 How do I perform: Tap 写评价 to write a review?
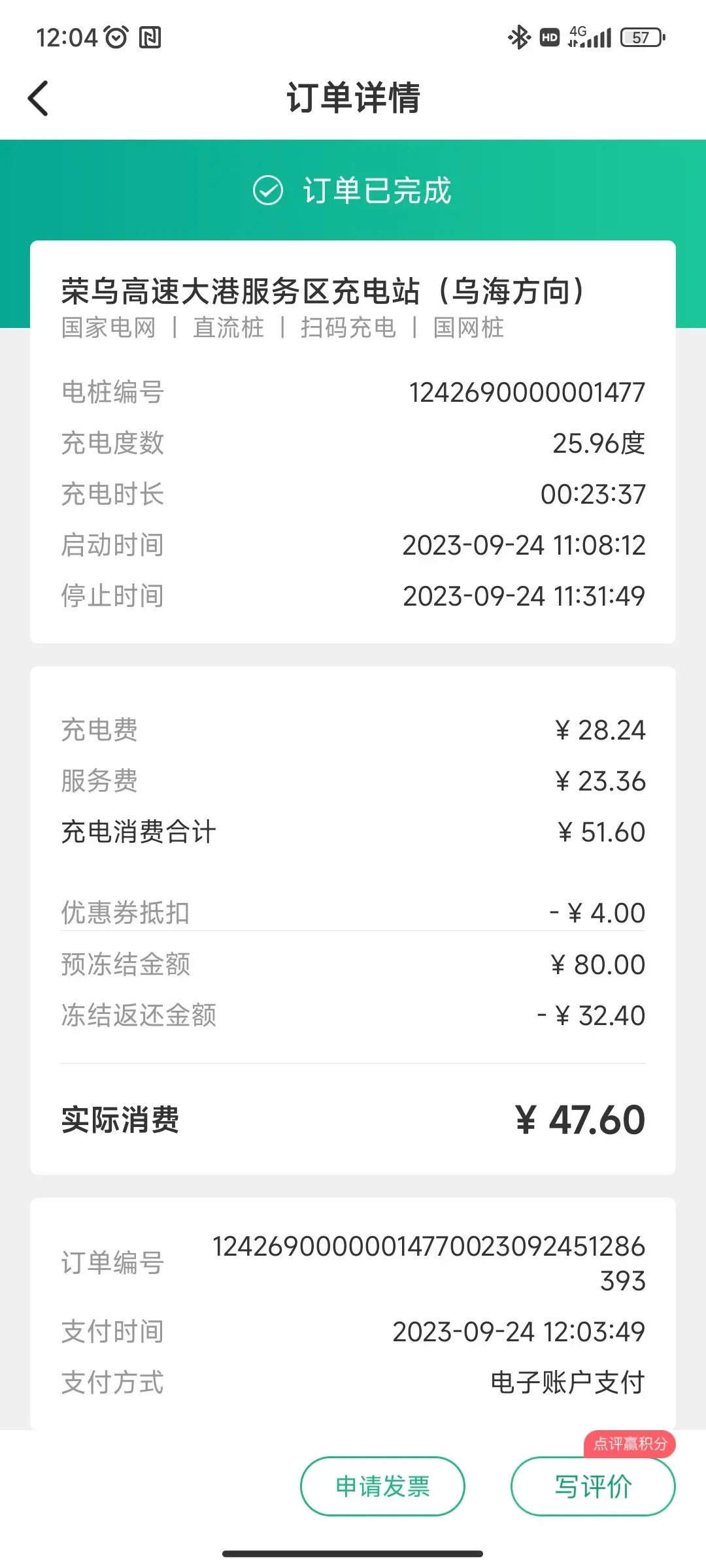593,1486
